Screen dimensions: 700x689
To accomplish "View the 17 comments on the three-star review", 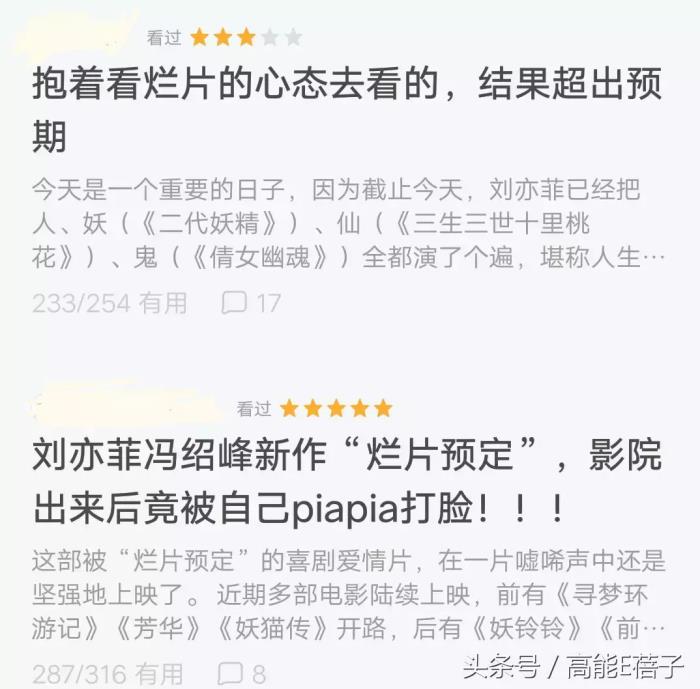I will pyautogui.click(x=251, y=302).
